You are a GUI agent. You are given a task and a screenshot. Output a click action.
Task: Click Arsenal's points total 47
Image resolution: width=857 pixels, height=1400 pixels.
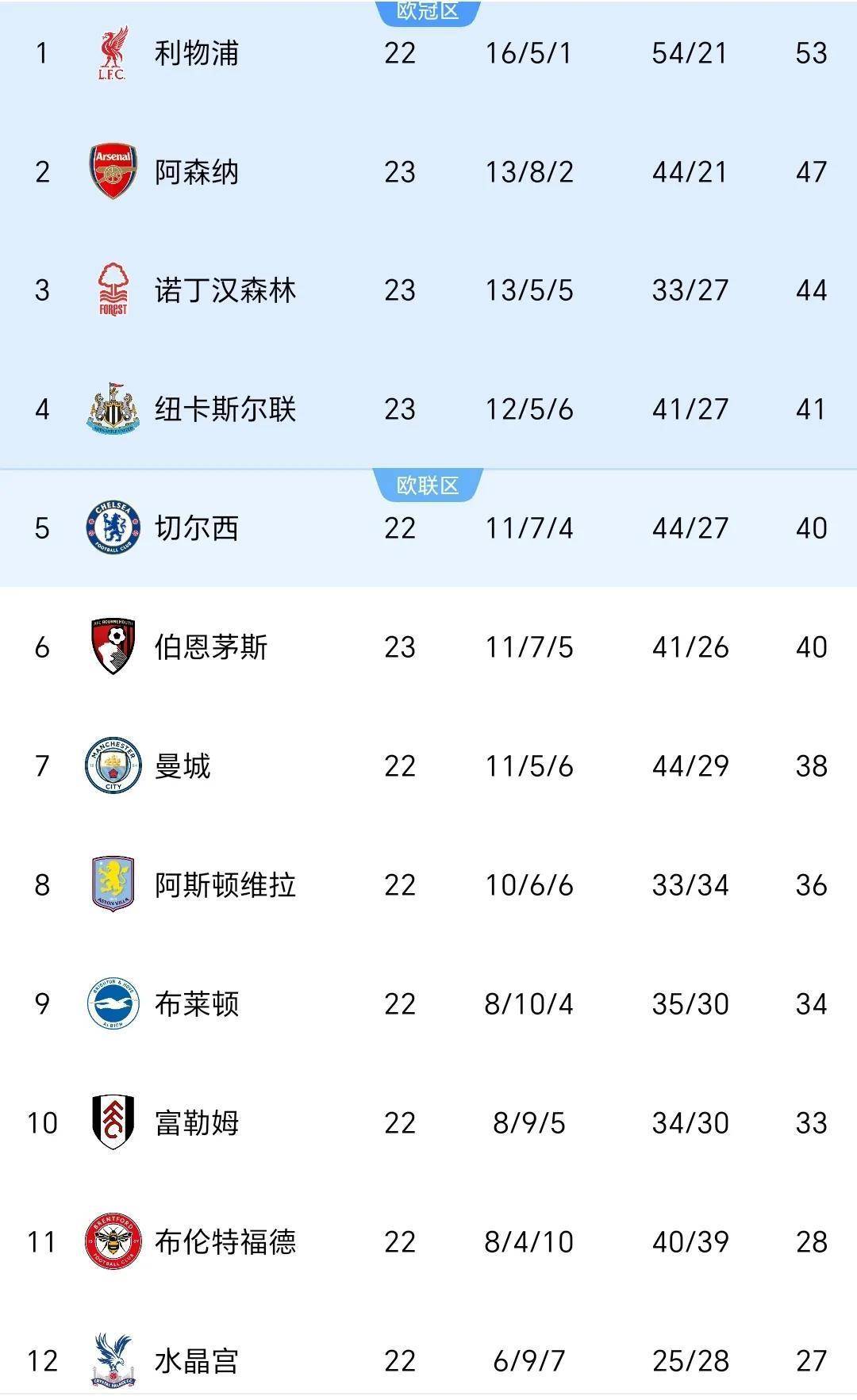point(809,170)
